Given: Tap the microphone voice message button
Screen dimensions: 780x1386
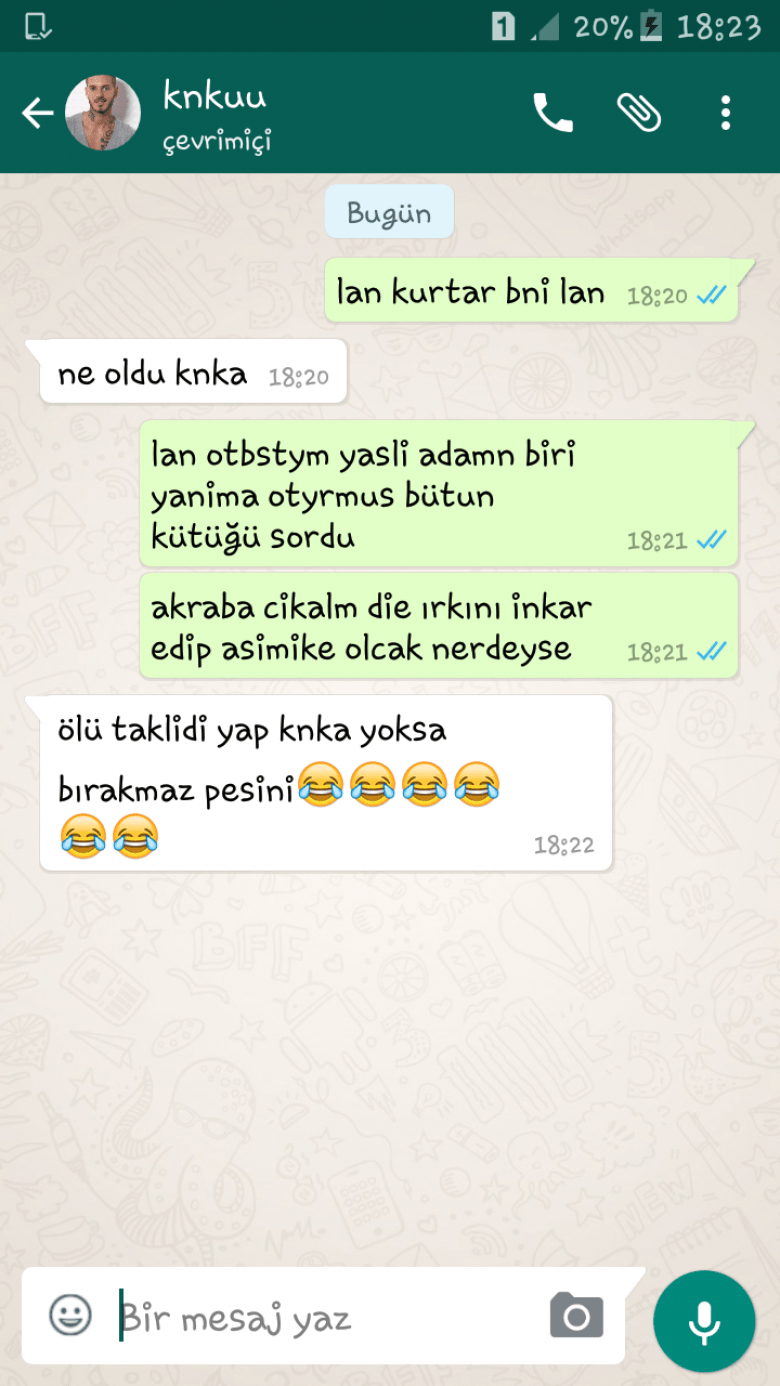Looking at the screenshot, I should (x=704, y=1321).
